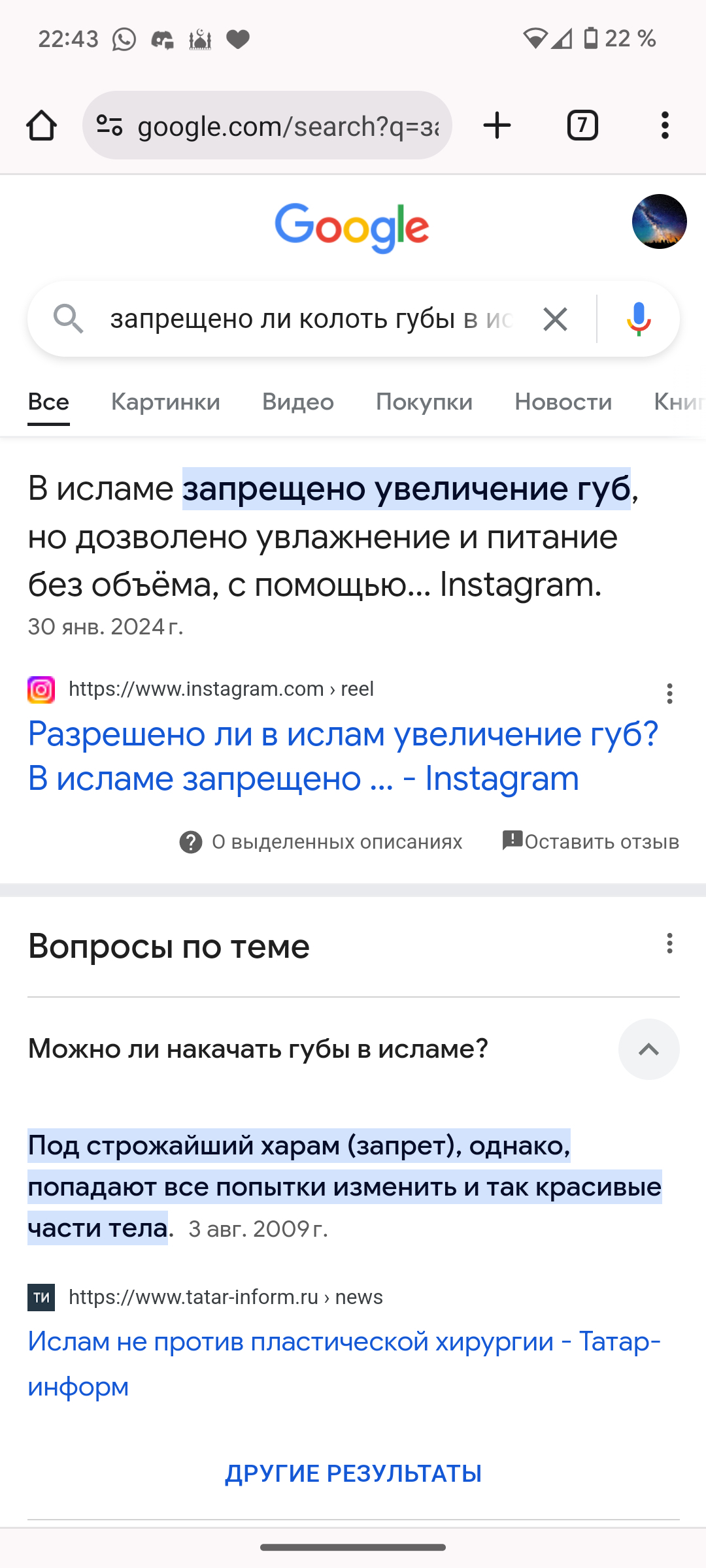706x1568 pixels.
Task: Open the Татар-информ article link
Action: 344,1364
